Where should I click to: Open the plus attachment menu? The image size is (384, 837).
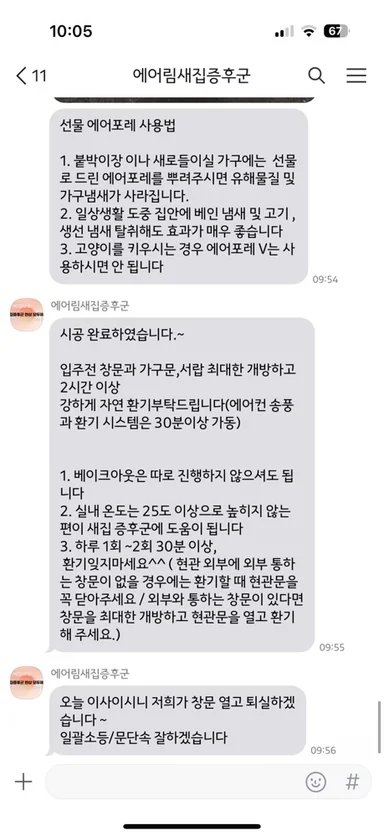point(23,782)
